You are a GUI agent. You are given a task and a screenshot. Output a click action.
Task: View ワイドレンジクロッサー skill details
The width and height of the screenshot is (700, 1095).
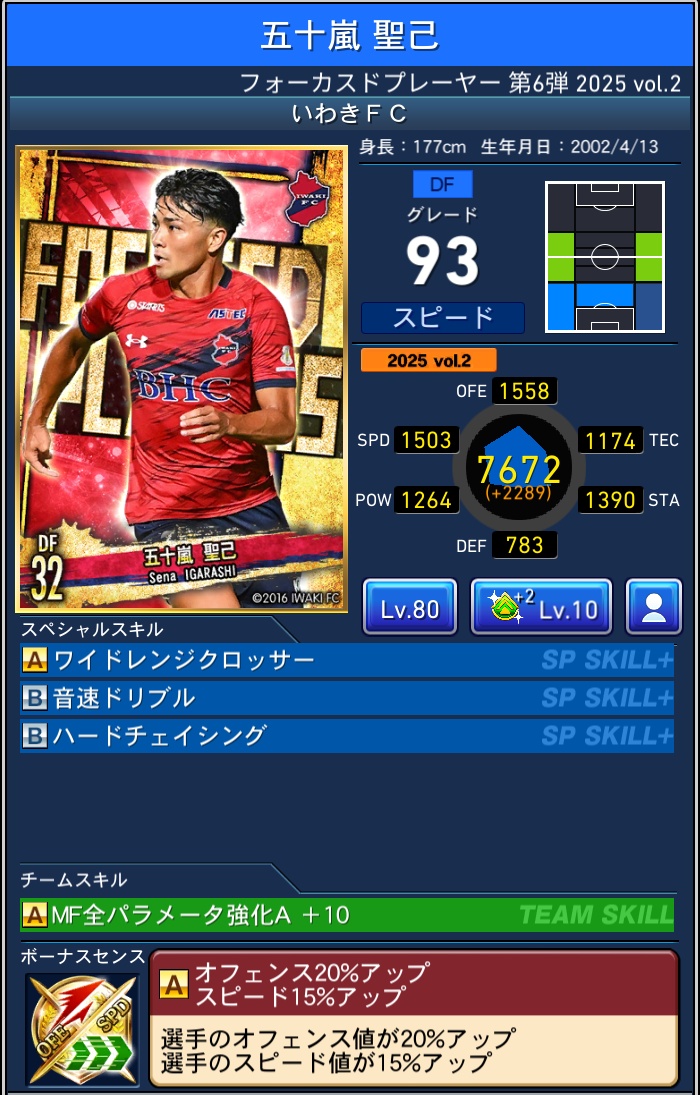point(346,660)
